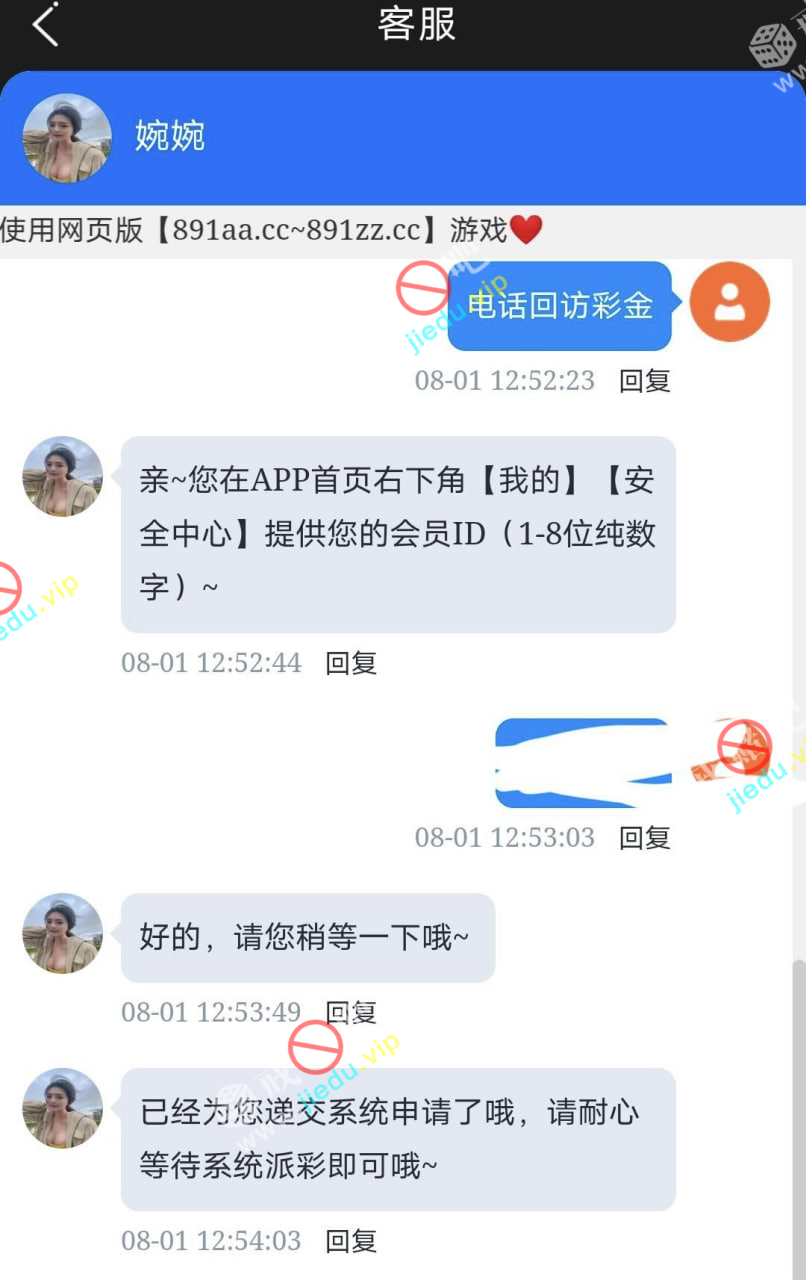Reply to the 12:52:44 message about 会员ID

point(351,663)
